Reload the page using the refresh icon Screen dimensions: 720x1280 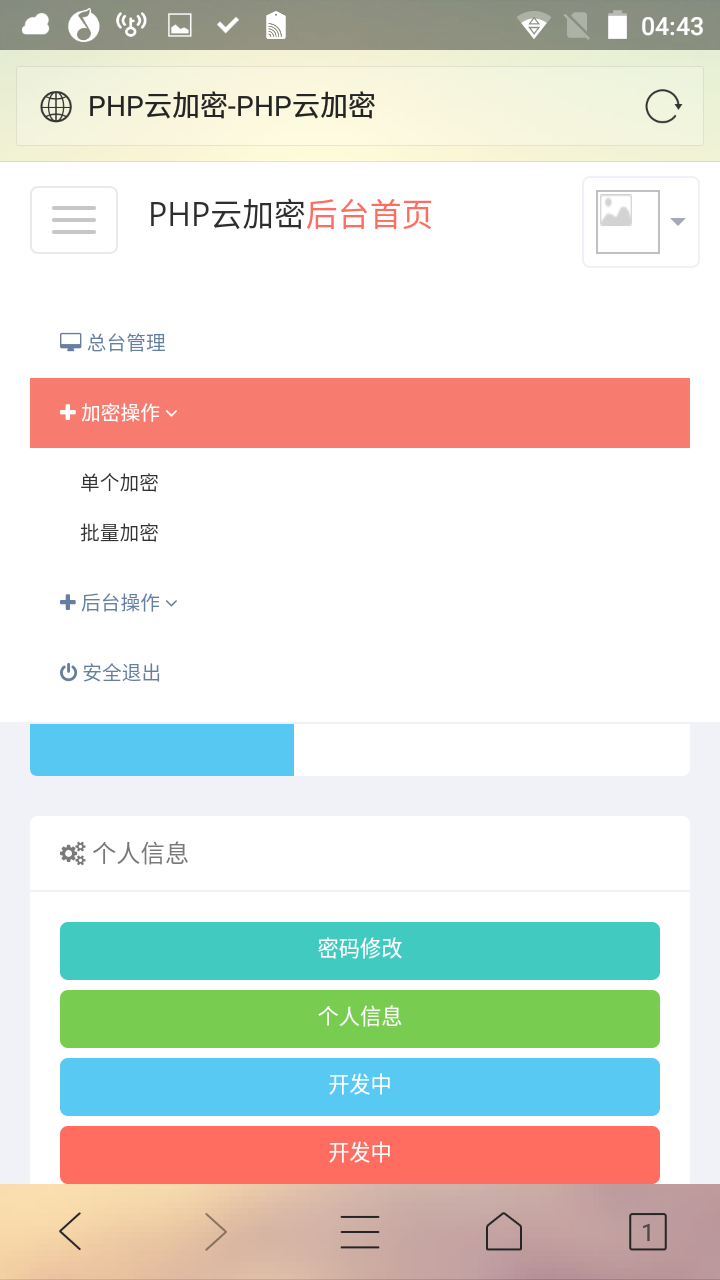pos(662,105)
